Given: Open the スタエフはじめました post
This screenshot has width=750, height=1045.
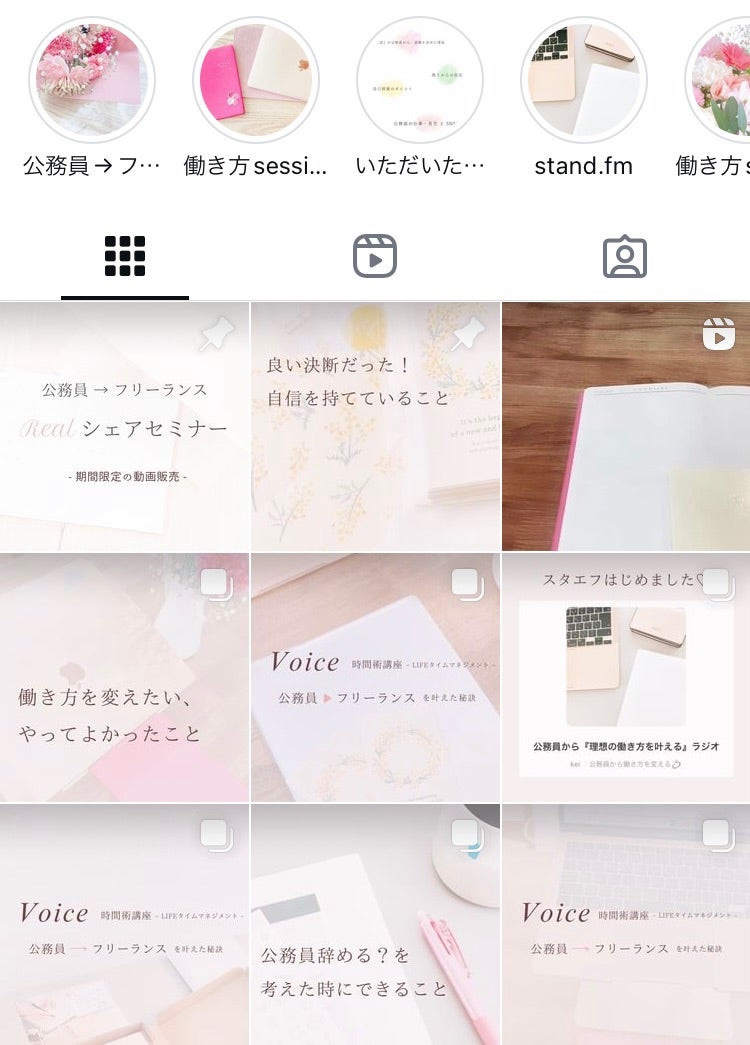Looking at the screenshot, I should (x=626, y=678).
